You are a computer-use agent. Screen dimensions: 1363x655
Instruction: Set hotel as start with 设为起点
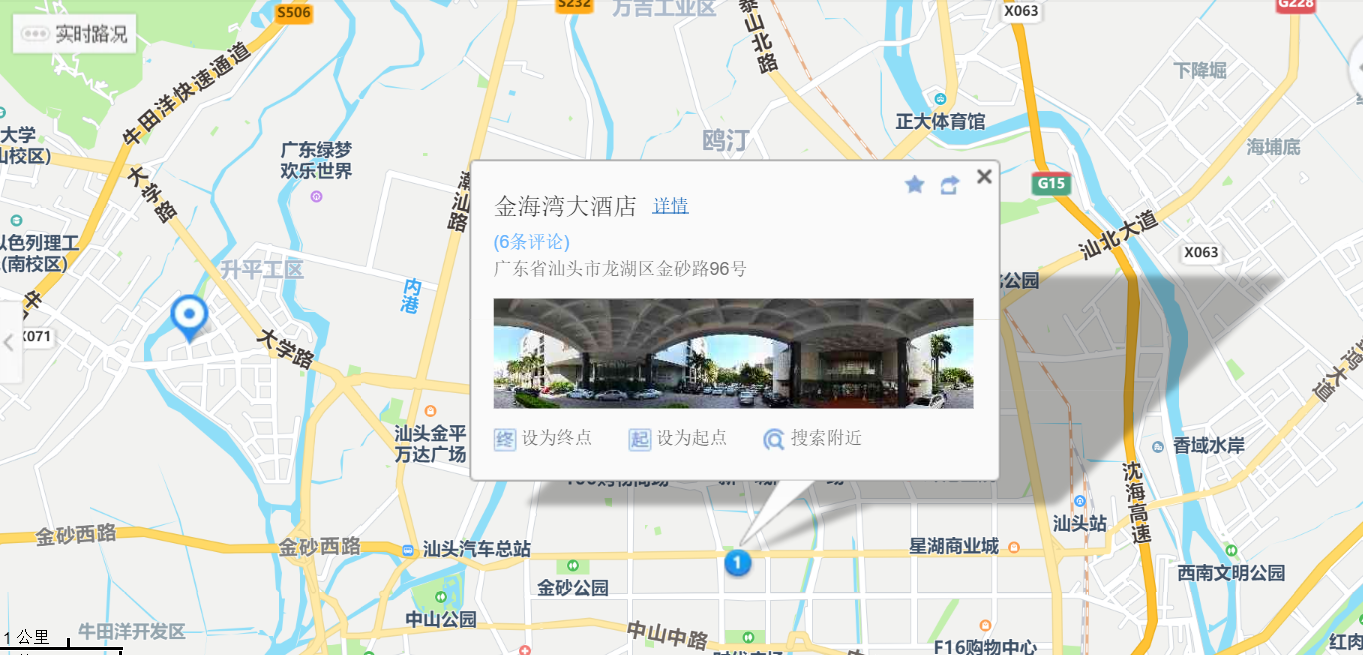pos(678,438)
